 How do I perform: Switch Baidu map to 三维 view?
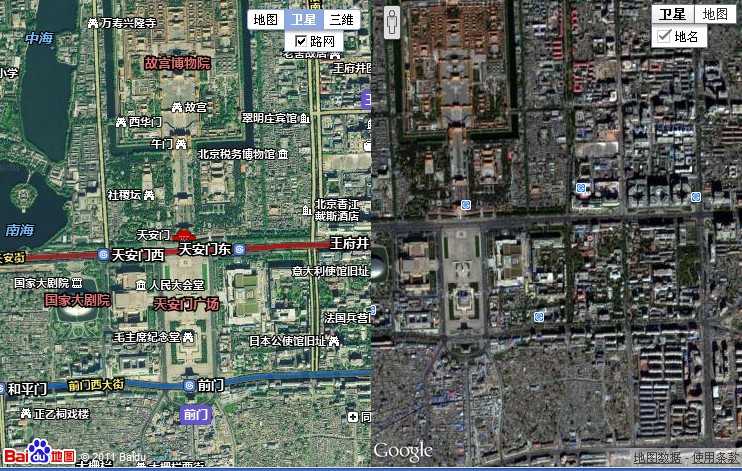(x=341, y=19)
